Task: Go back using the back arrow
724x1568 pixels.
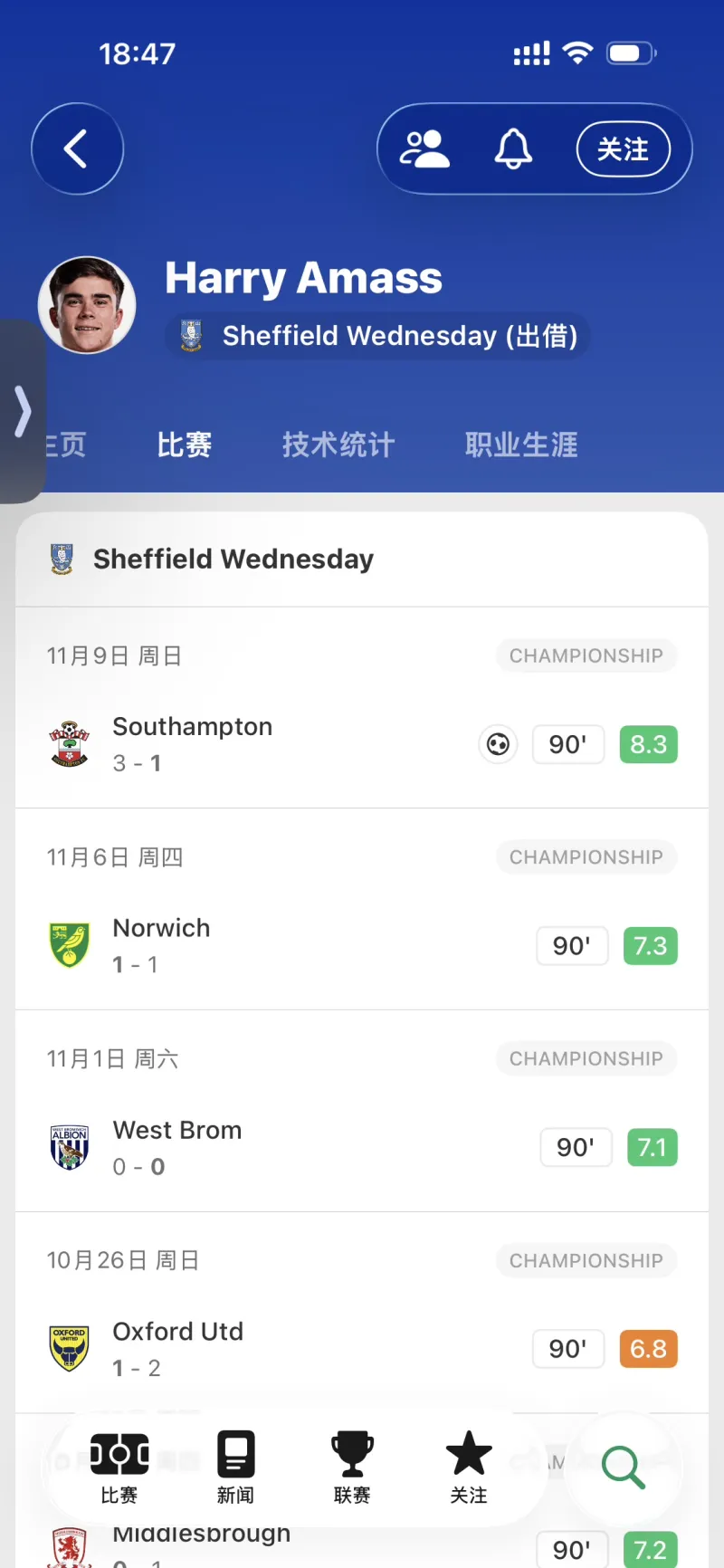Action: coord(77,149)
